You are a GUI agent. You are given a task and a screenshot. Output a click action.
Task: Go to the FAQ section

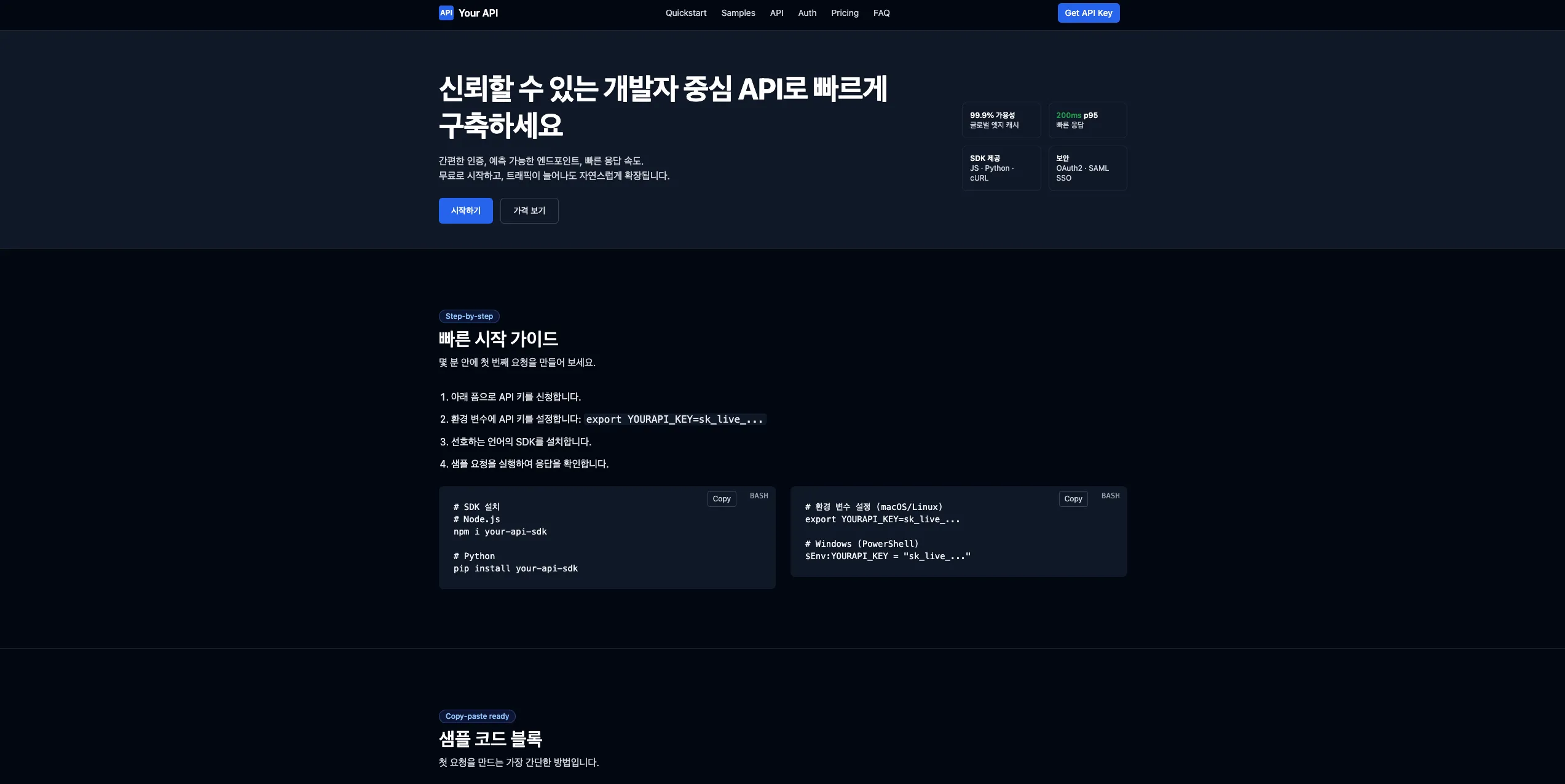[881, 13]
